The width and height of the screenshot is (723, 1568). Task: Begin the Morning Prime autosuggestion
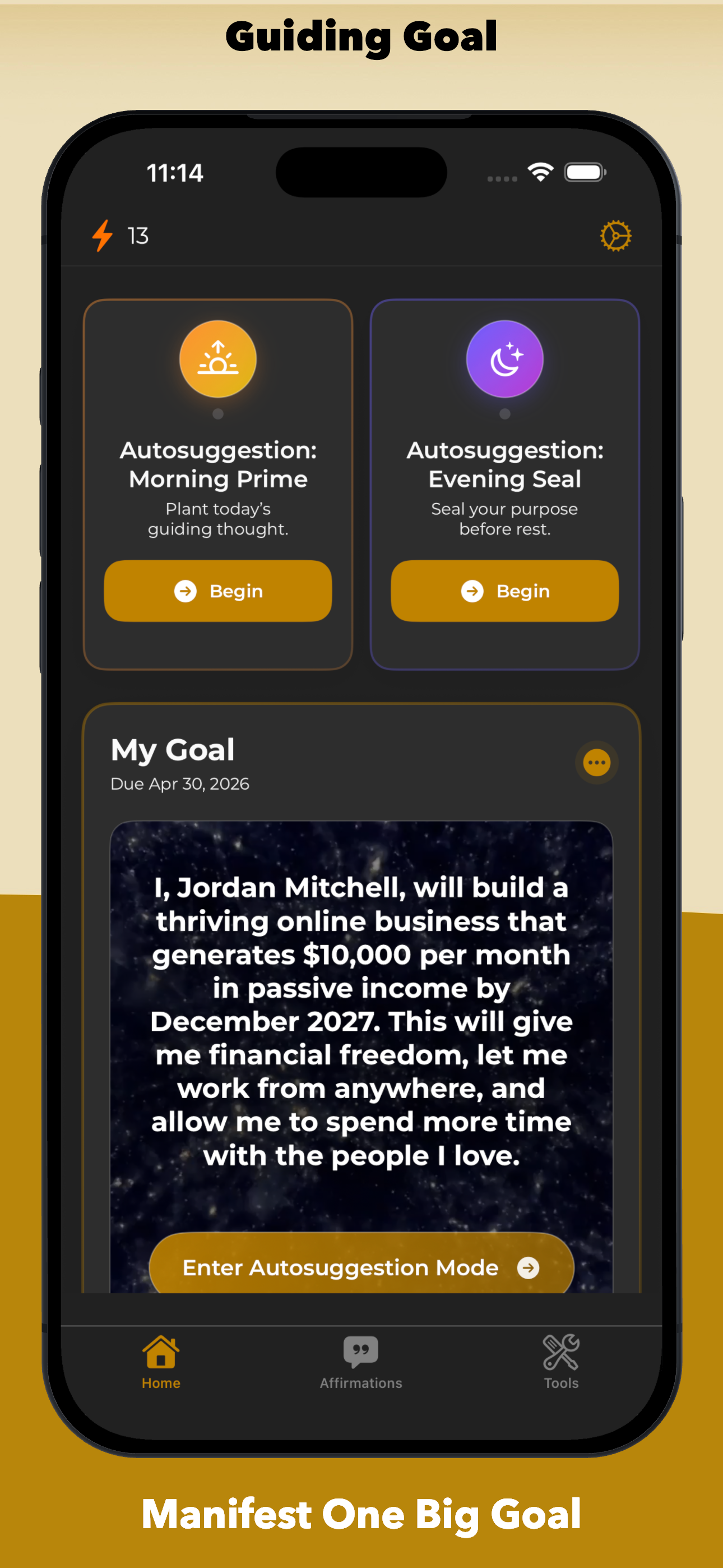pyautogui.click(x=217, y=591)
